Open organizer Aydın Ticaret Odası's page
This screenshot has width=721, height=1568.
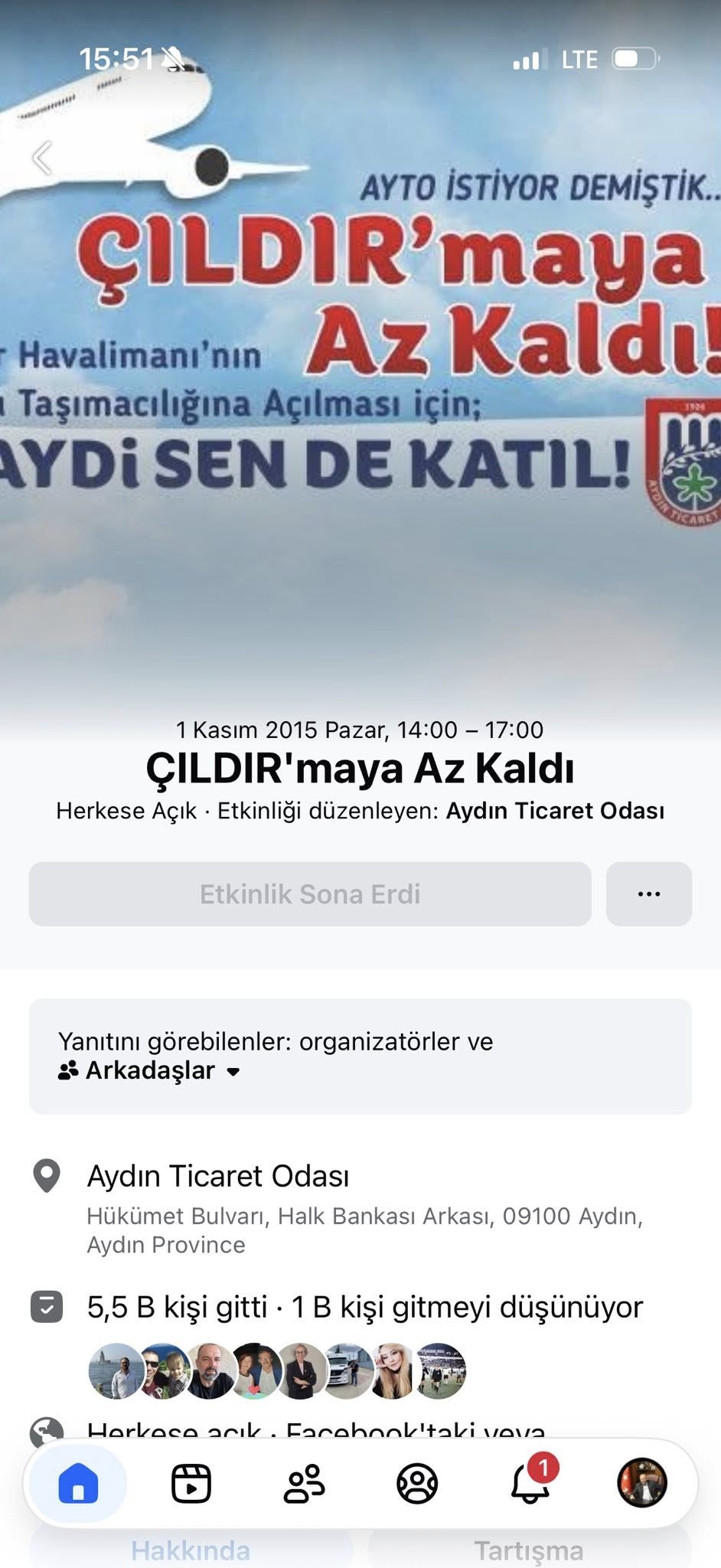[x=555, y=811]
